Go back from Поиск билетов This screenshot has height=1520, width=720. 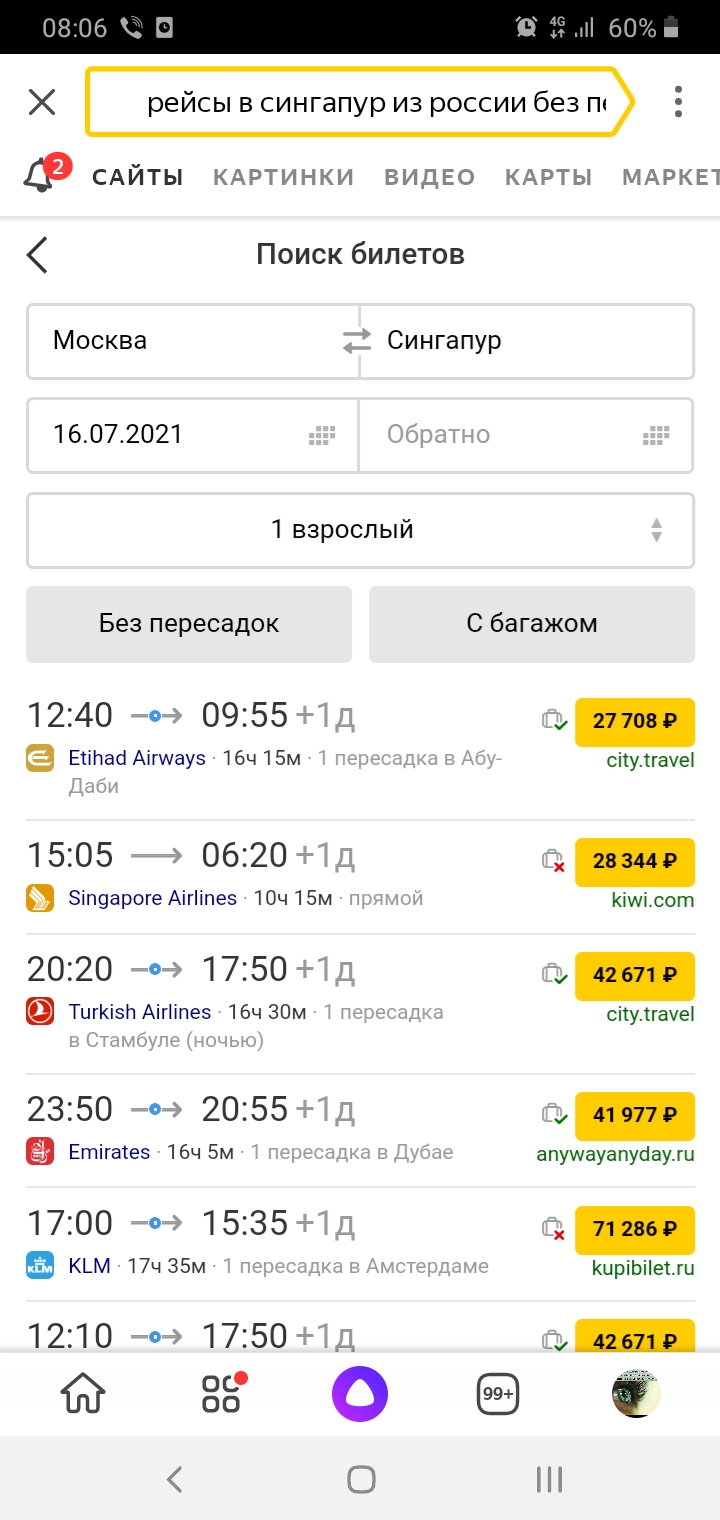point(38,255)
